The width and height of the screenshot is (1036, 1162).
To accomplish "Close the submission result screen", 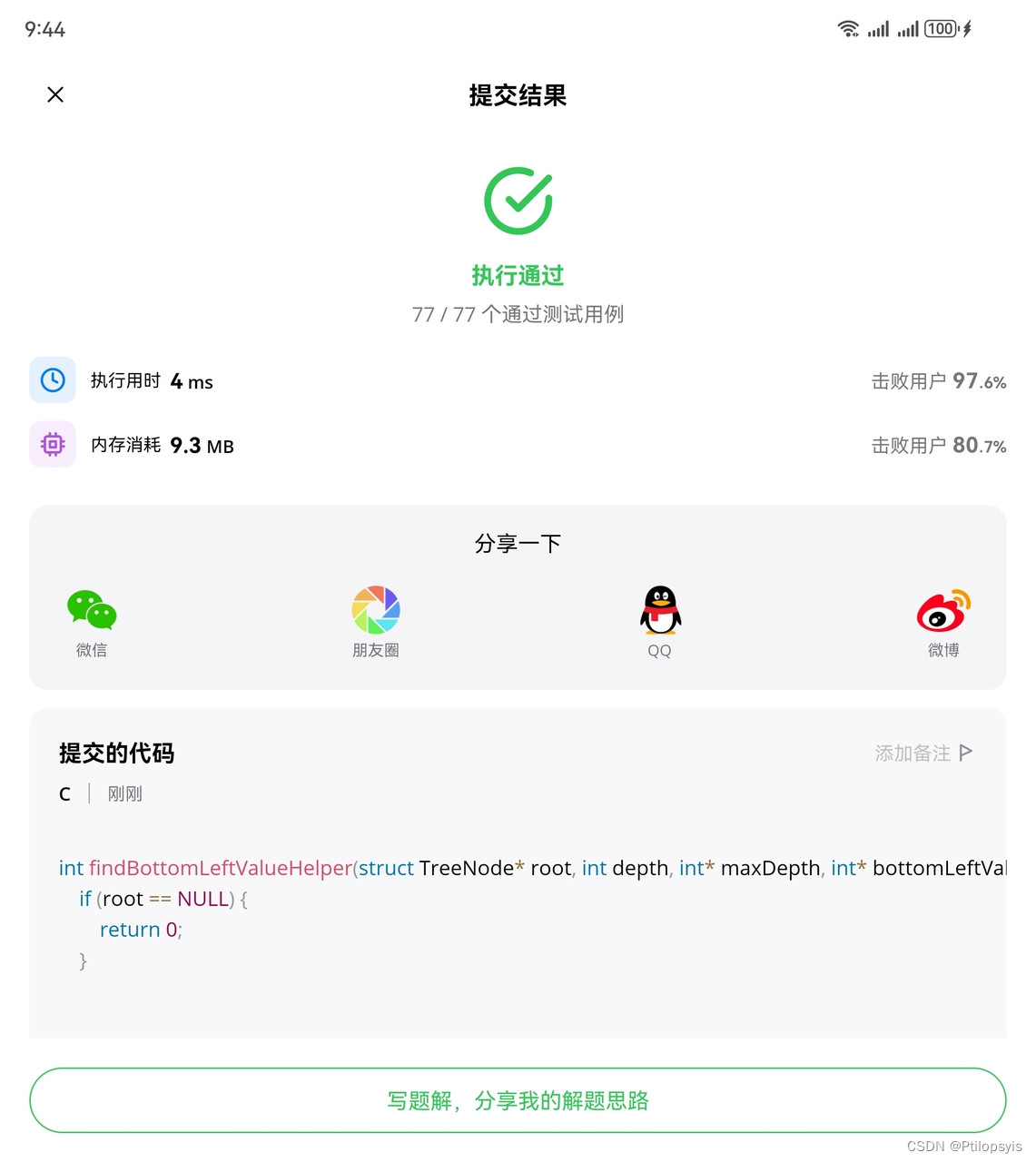I will pyautogui.click(x=55, y=94).
